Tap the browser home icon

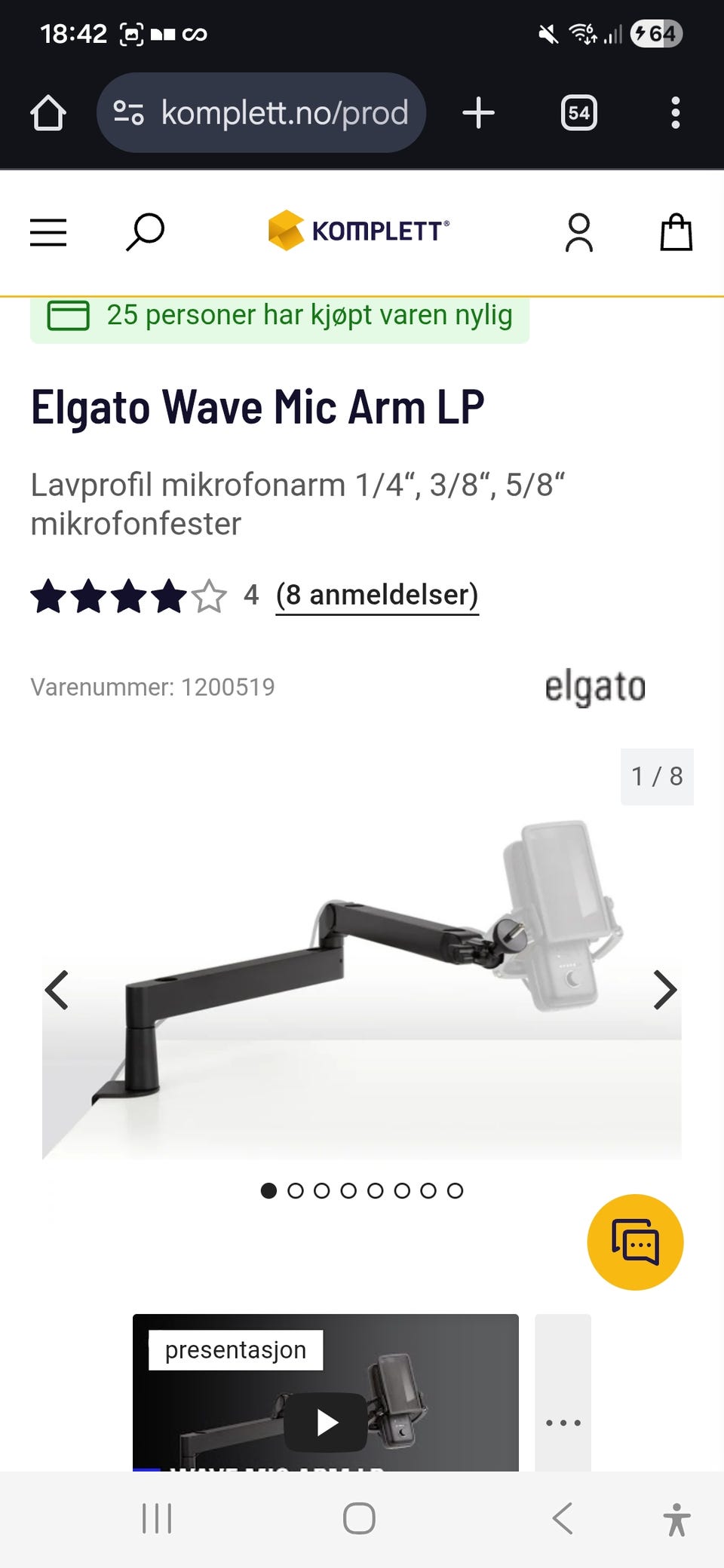coord(49,113)
